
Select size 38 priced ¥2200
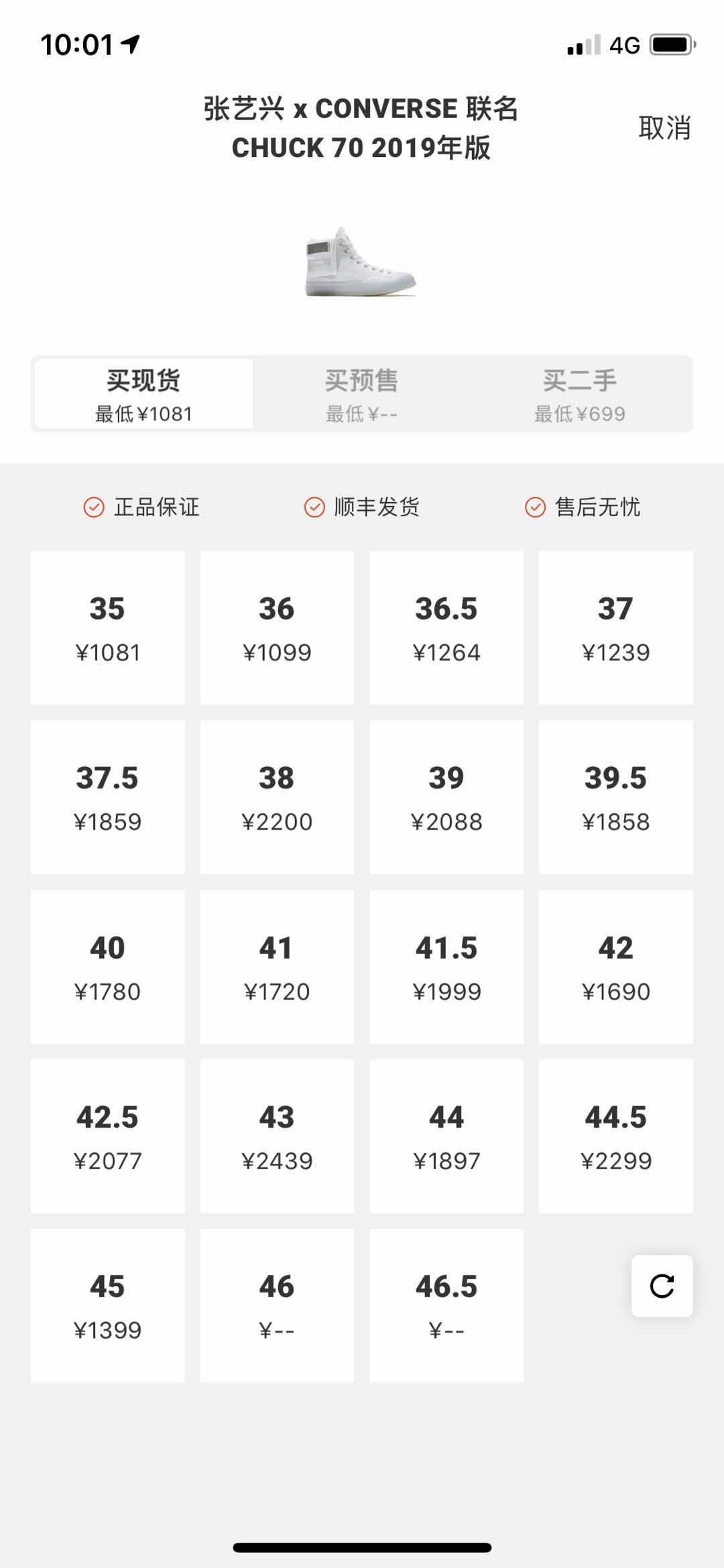tap(277, 796)
